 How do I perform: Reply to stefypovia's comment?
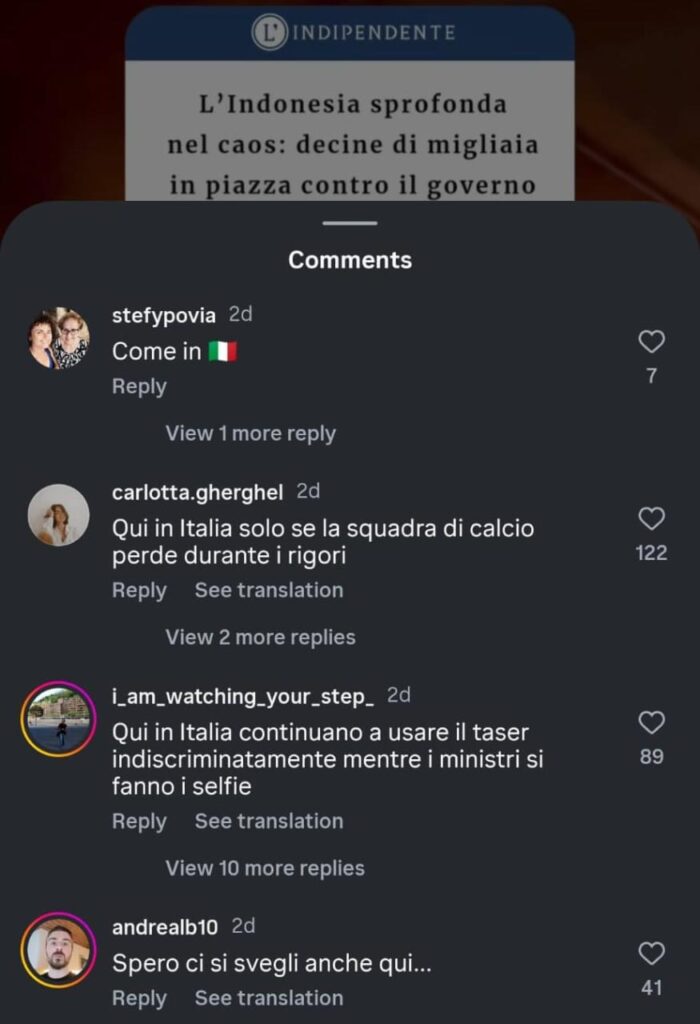[x=139, y=386]
